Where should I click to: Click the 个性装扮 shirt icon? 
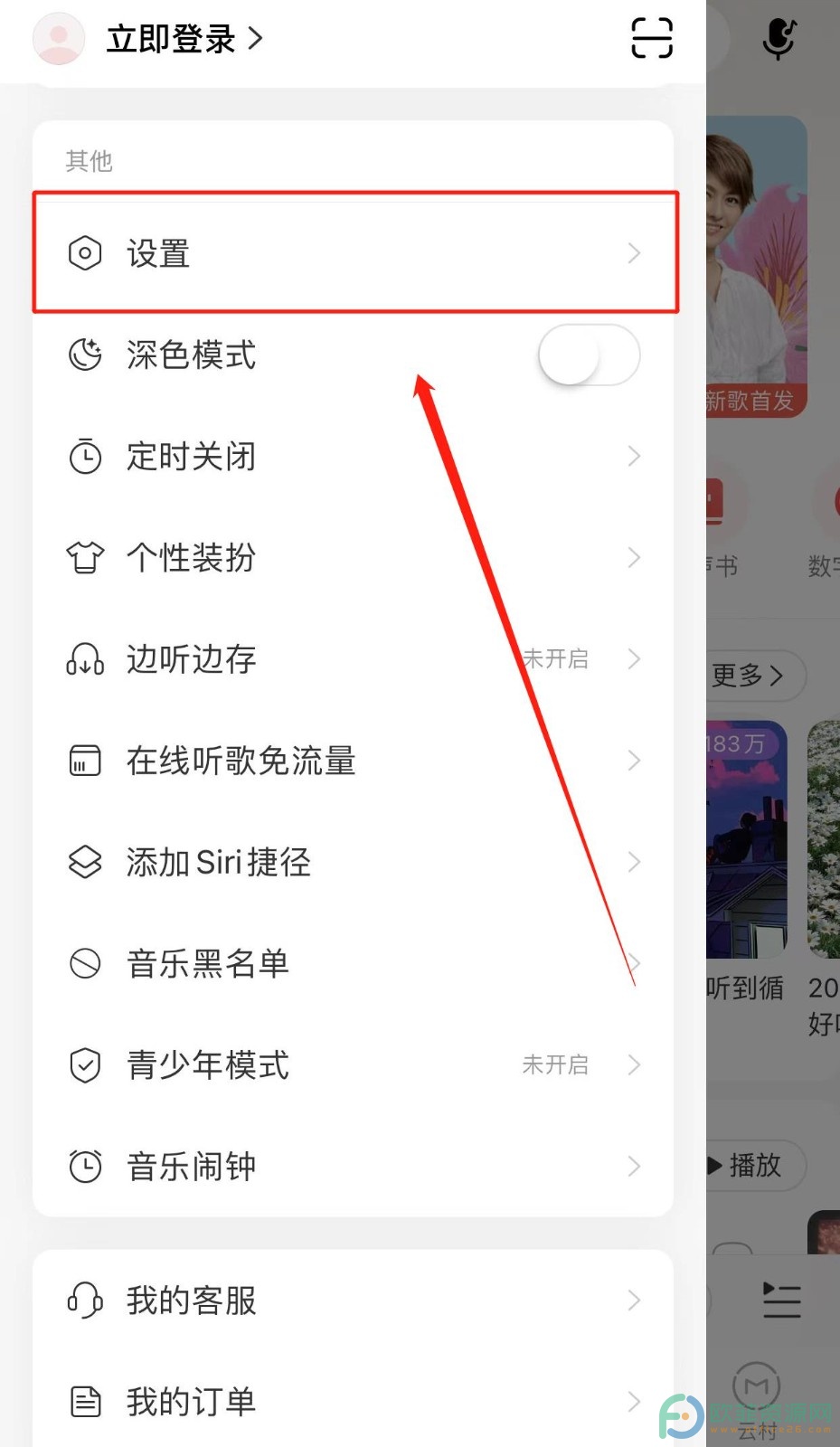[x=84, y=558]
